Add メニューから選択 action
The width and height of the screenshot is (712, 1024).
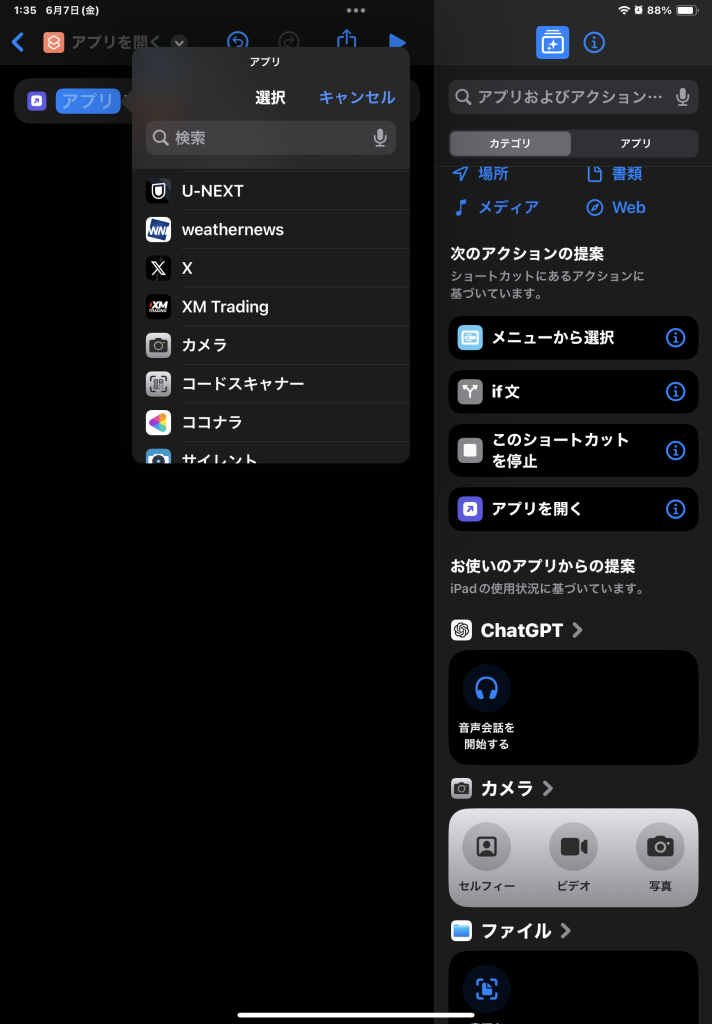pyautogui.click(x=555, y=338)
